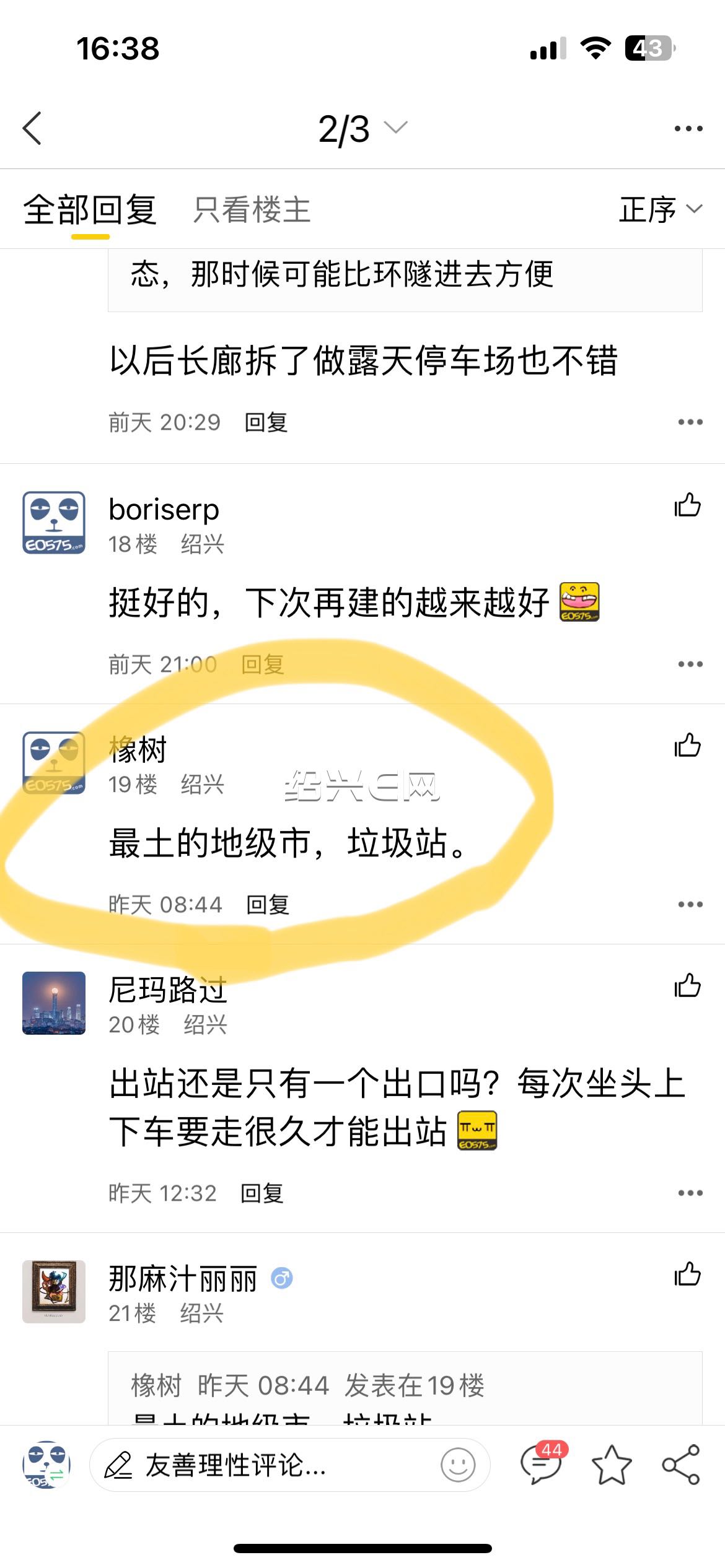Viewport: 725px width, 1568px height.
Task: Change the 正序 sort order
Action: (x=661, y=209)
